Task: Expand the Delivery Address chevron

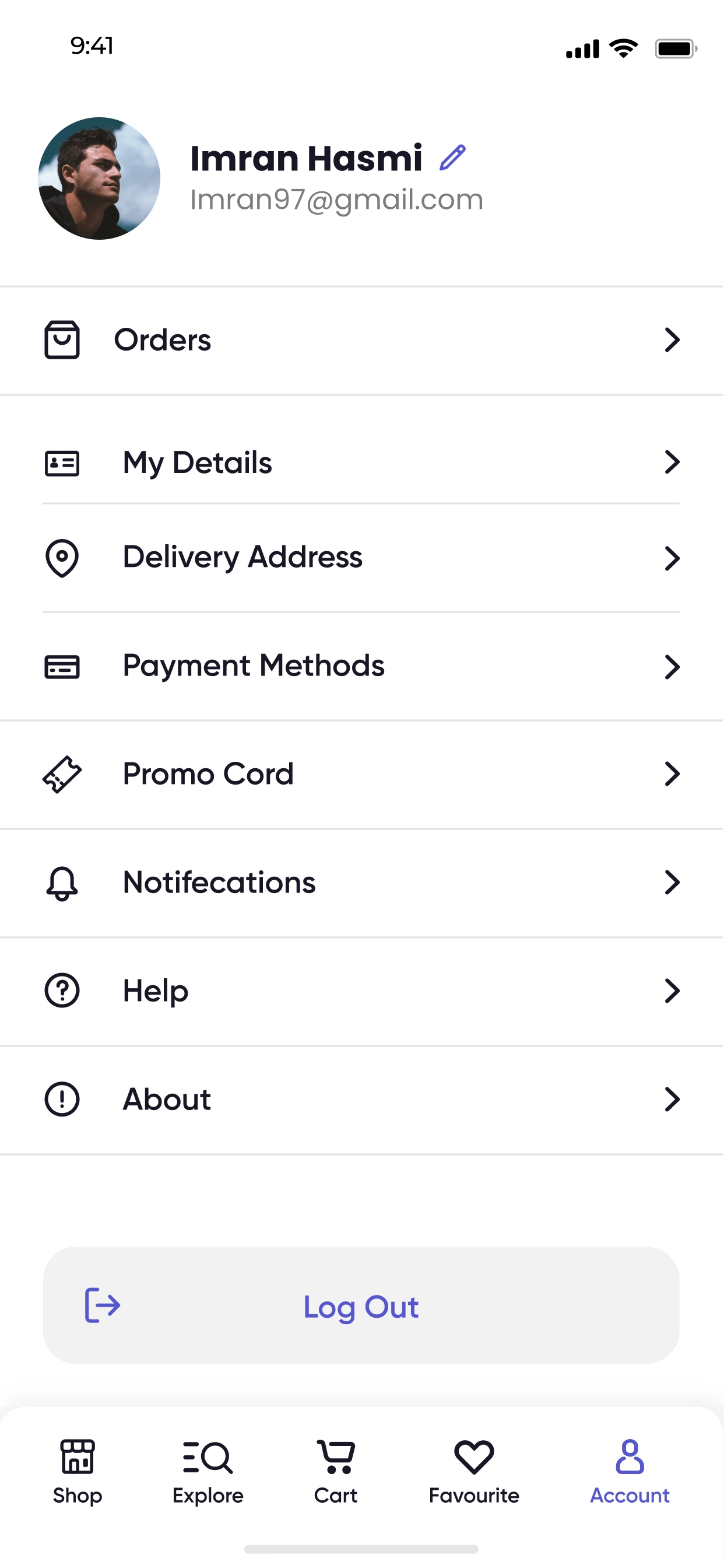Action: (x=672, y=558)
